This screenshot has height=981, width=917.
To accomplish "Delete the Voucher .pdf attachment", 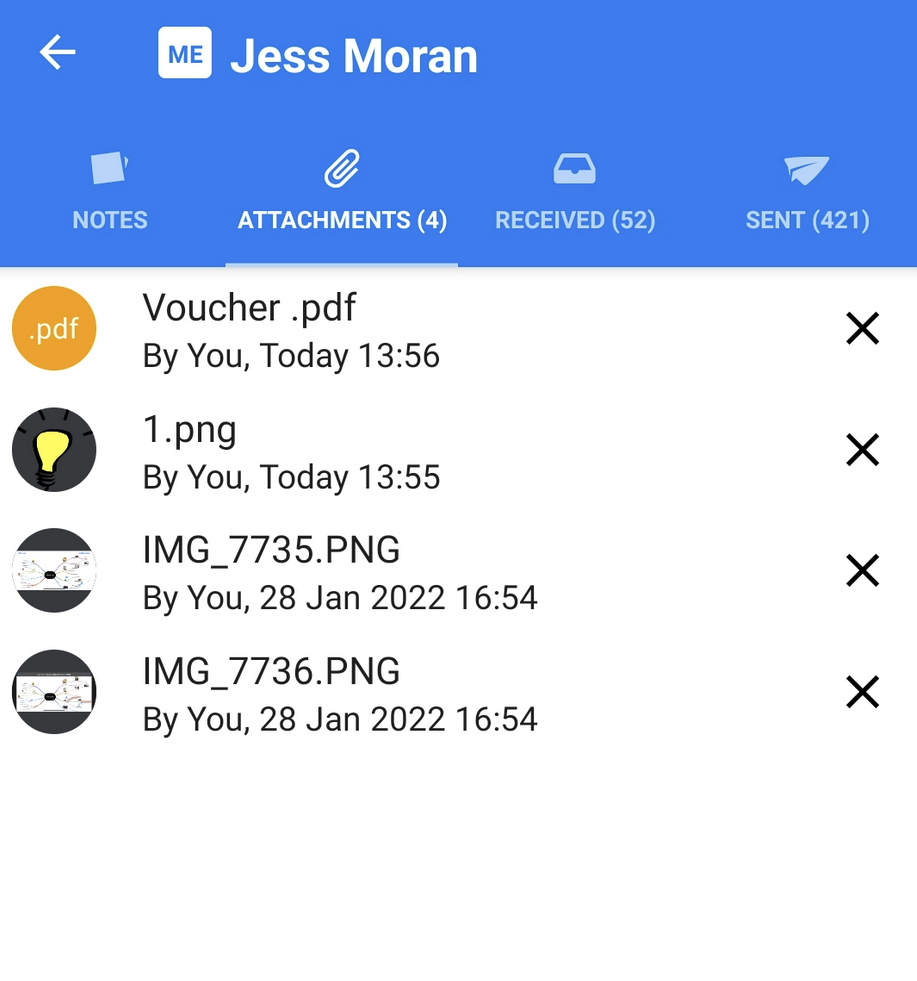I will 862,328.
